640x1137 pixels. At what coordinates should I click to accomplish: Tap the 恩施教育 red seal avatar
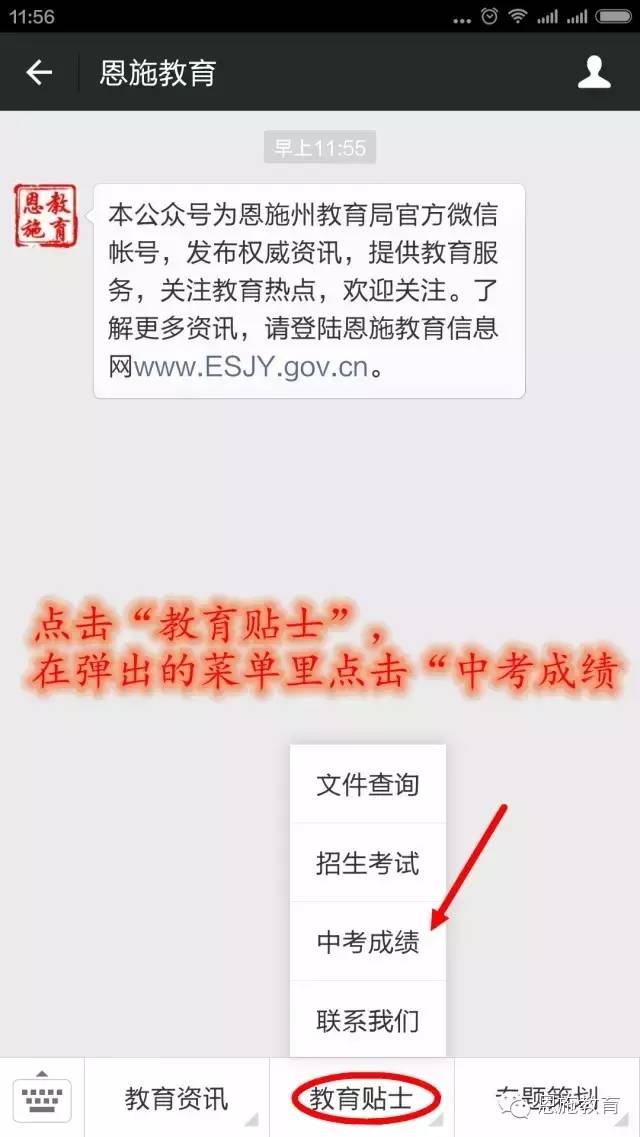click(46, 217)
